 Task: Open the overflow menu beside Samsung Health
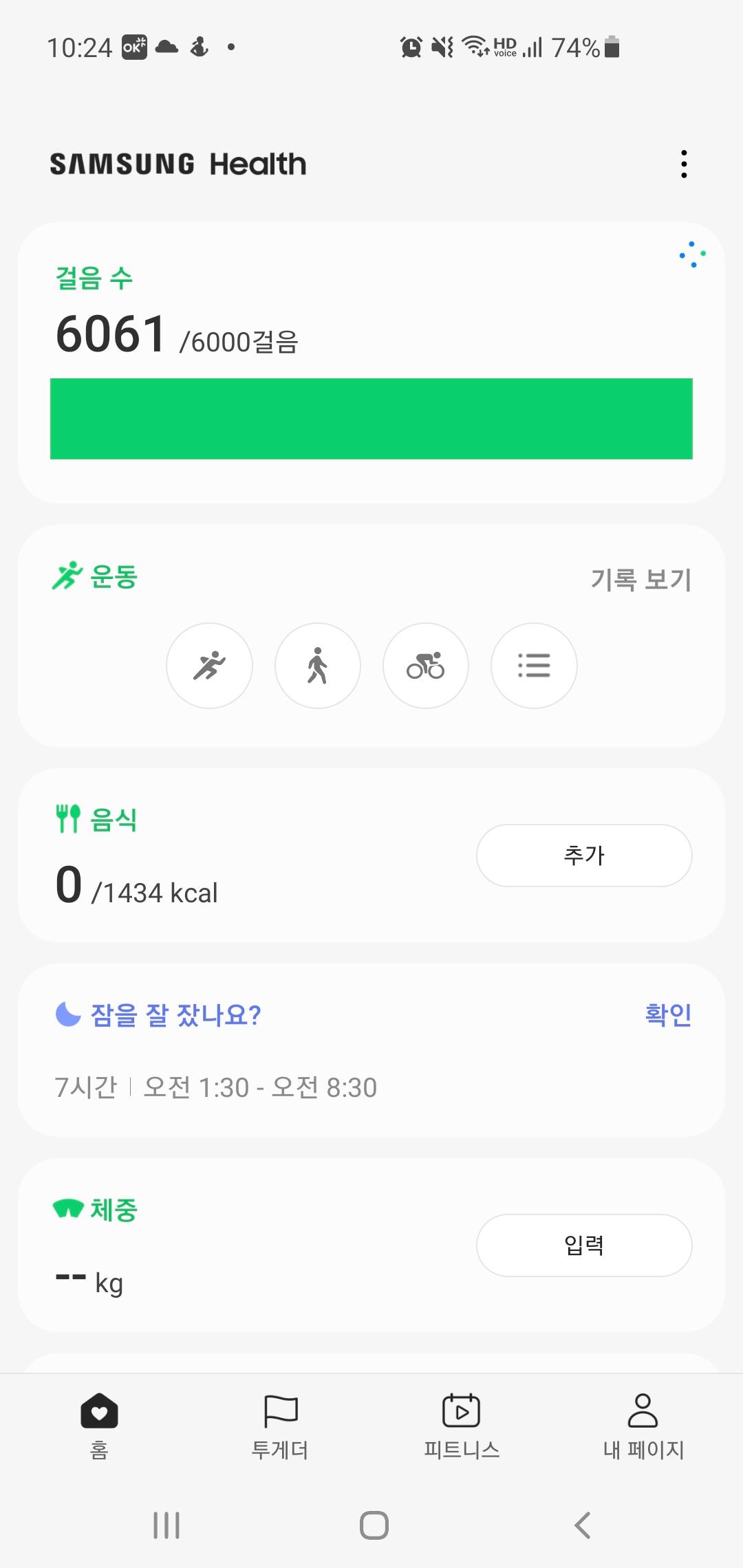click(x=683, y=164)
